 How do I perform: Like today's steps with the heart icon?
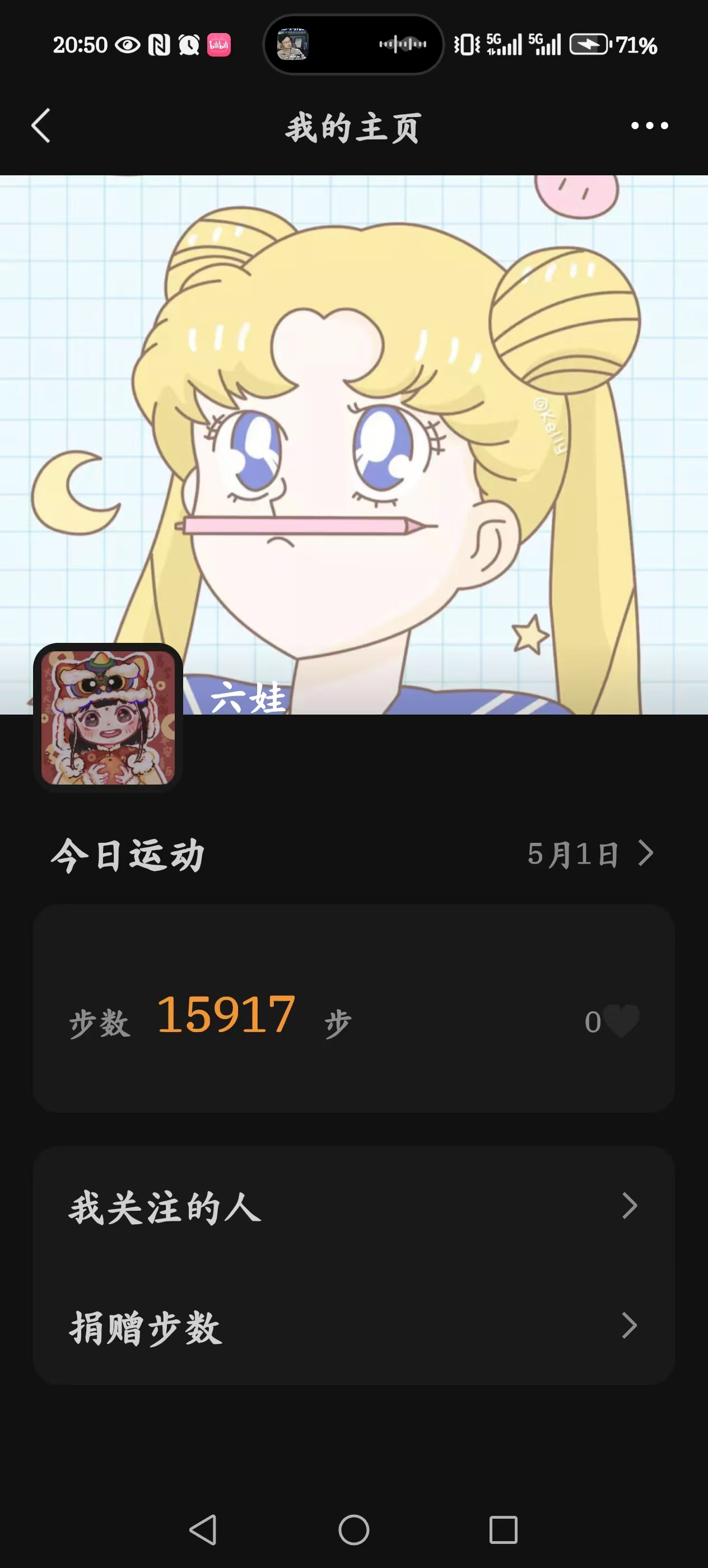(x=622, y=1021)
